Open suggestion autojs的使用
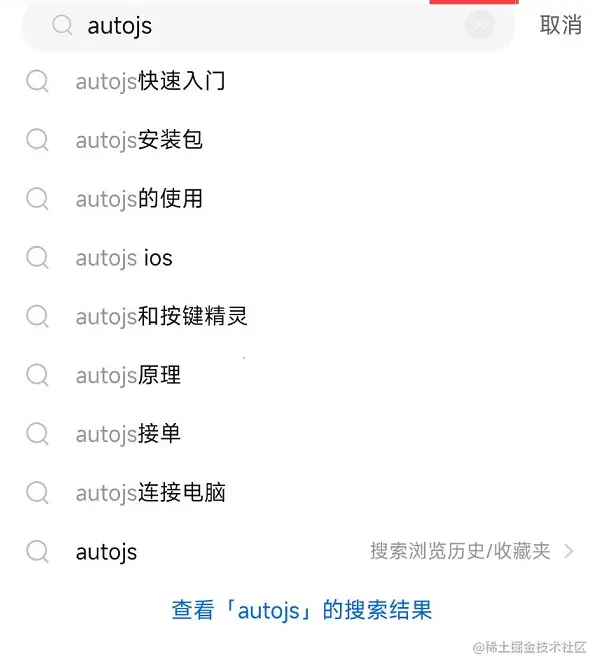 coord(139,199)
